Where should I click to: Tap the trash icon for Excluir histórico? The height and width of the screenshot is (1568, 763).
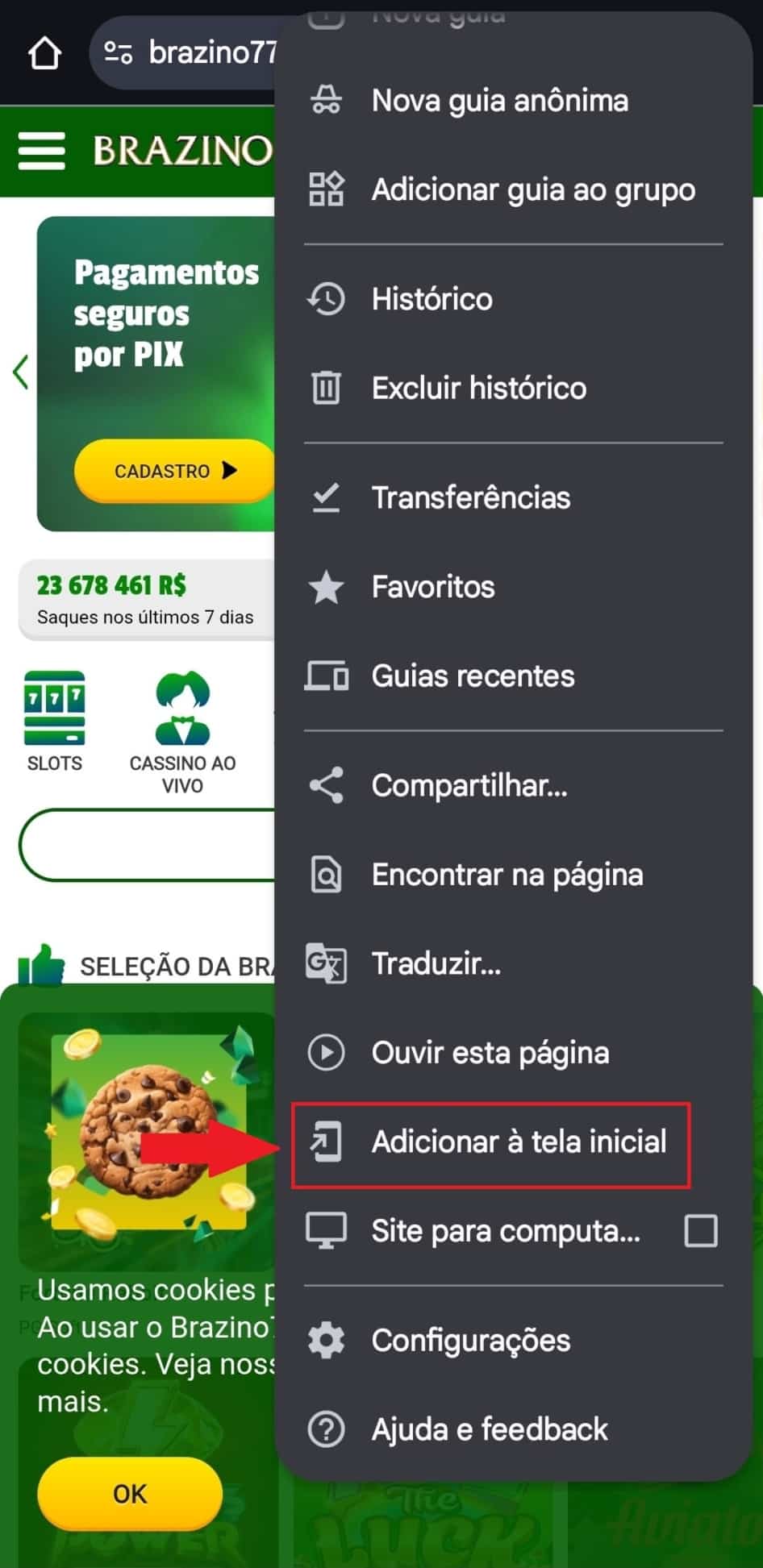coord(325,388)
